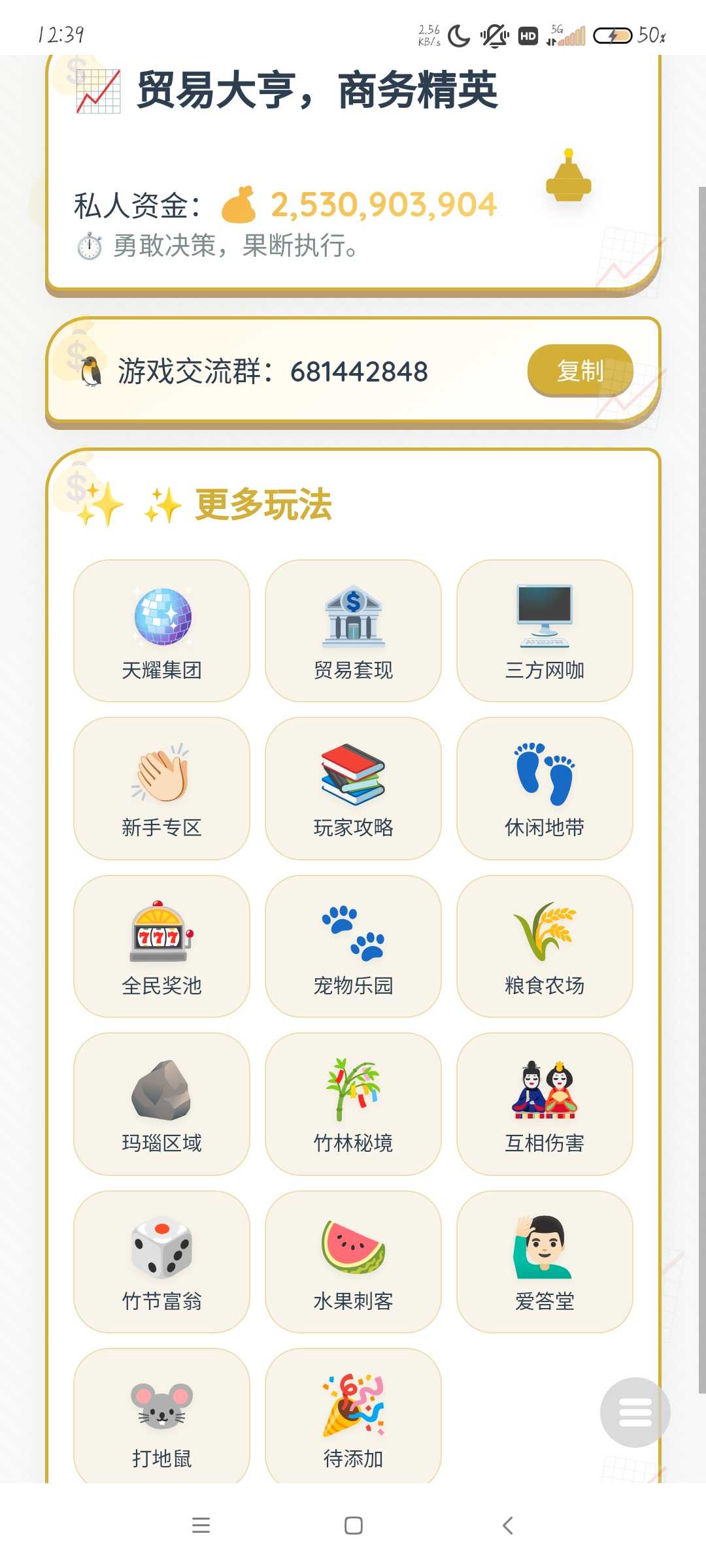Open 天耀集团 game mode
Screen dimensions: 706x1568
(x=161, y=630)
